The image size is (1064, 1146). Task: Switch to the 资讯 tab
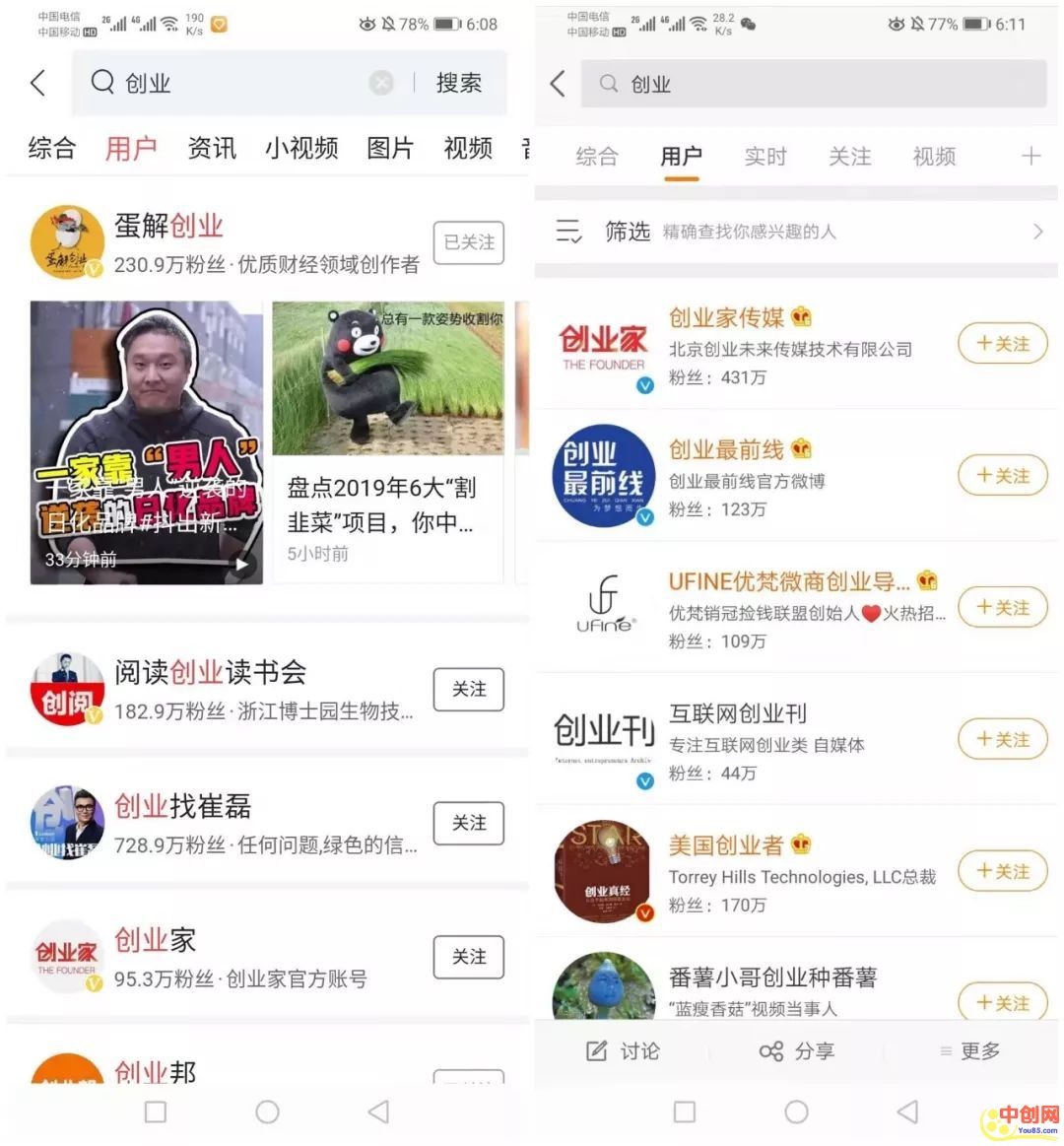tap(212, 149)
